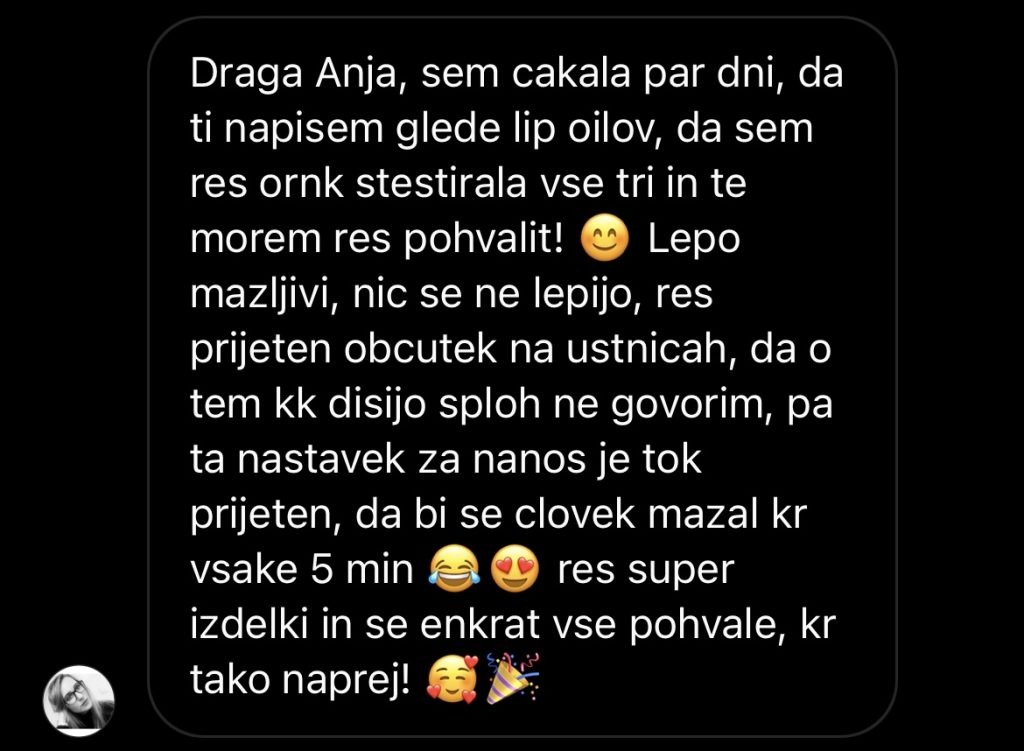The height and width of the screenshot is (751, 1024).
Task: Open the sender's profile picture avatar
Action: click(79, 699)
